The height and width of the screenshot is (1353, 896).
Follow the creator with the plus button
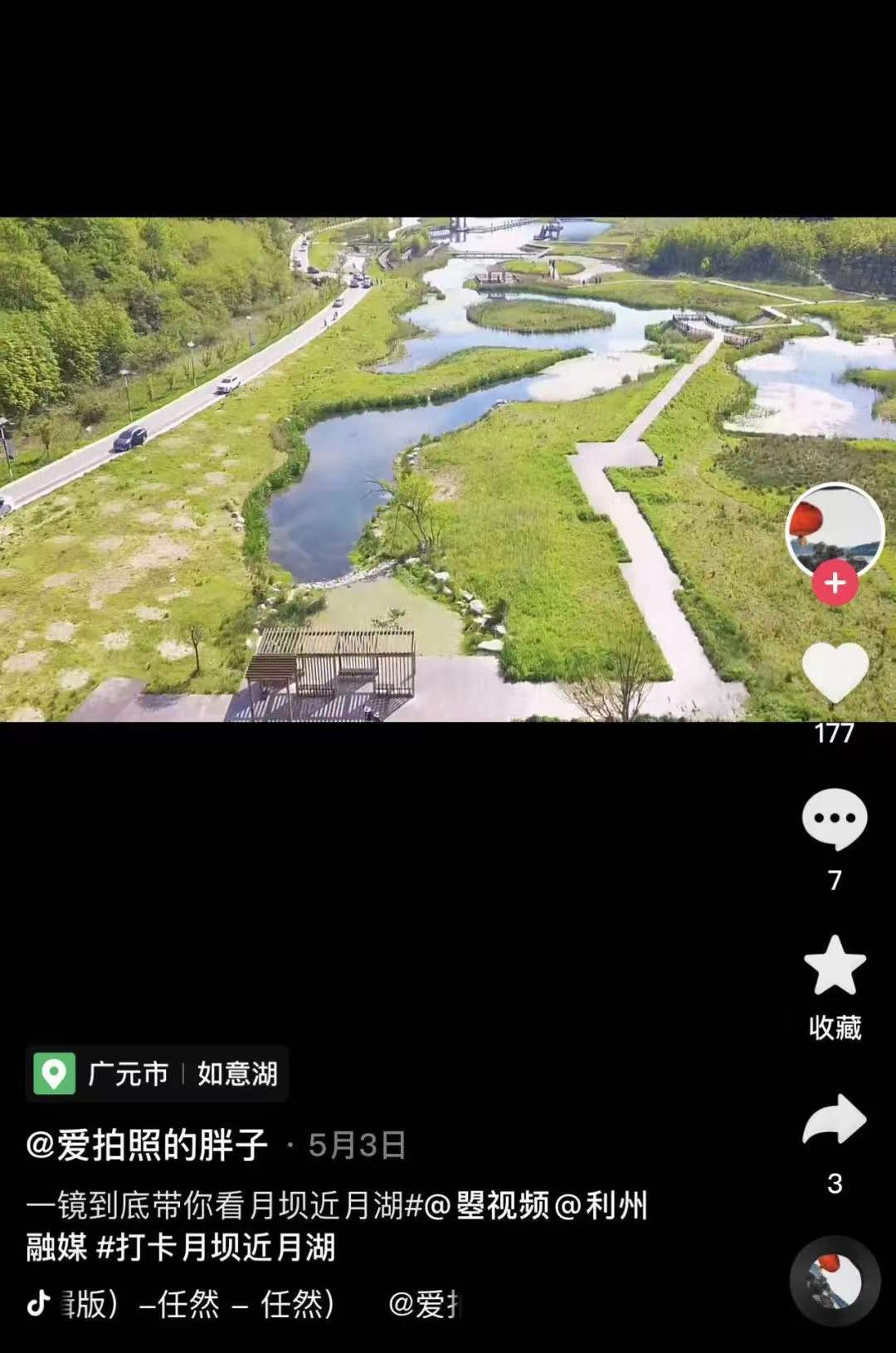tap(835, 584)
